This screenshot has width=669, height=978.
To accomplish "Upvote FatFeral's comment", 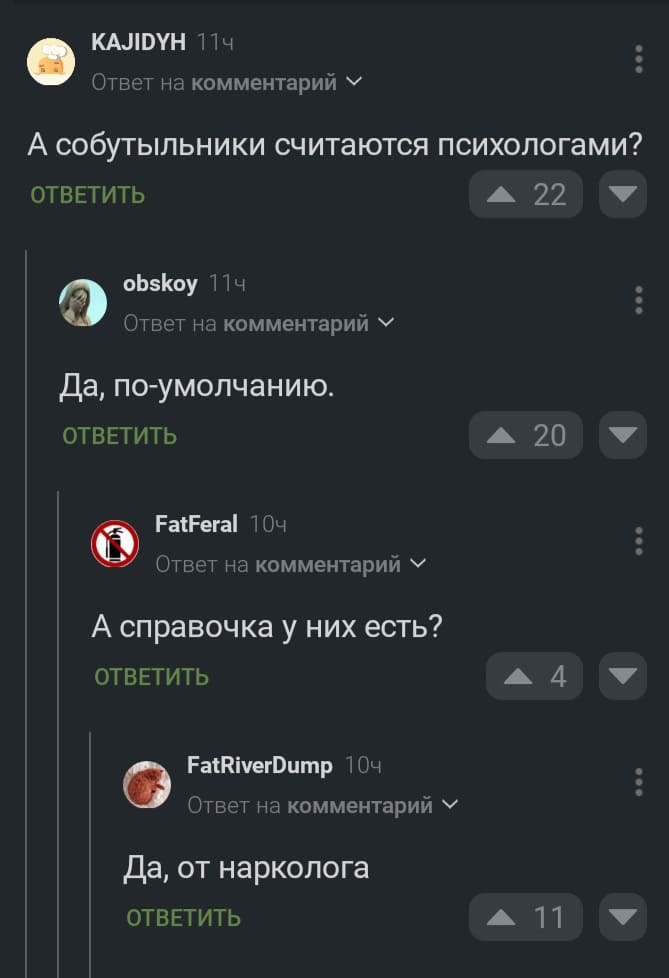I will coord(533,676).
